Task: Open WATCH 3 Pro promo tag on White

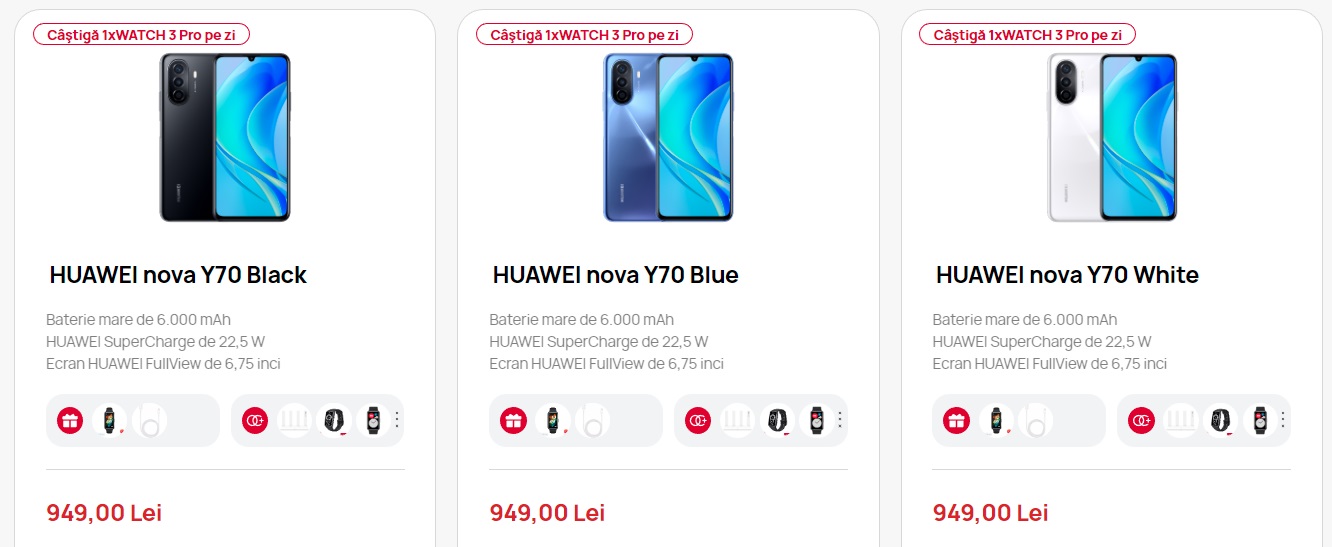Action: 1027,35
